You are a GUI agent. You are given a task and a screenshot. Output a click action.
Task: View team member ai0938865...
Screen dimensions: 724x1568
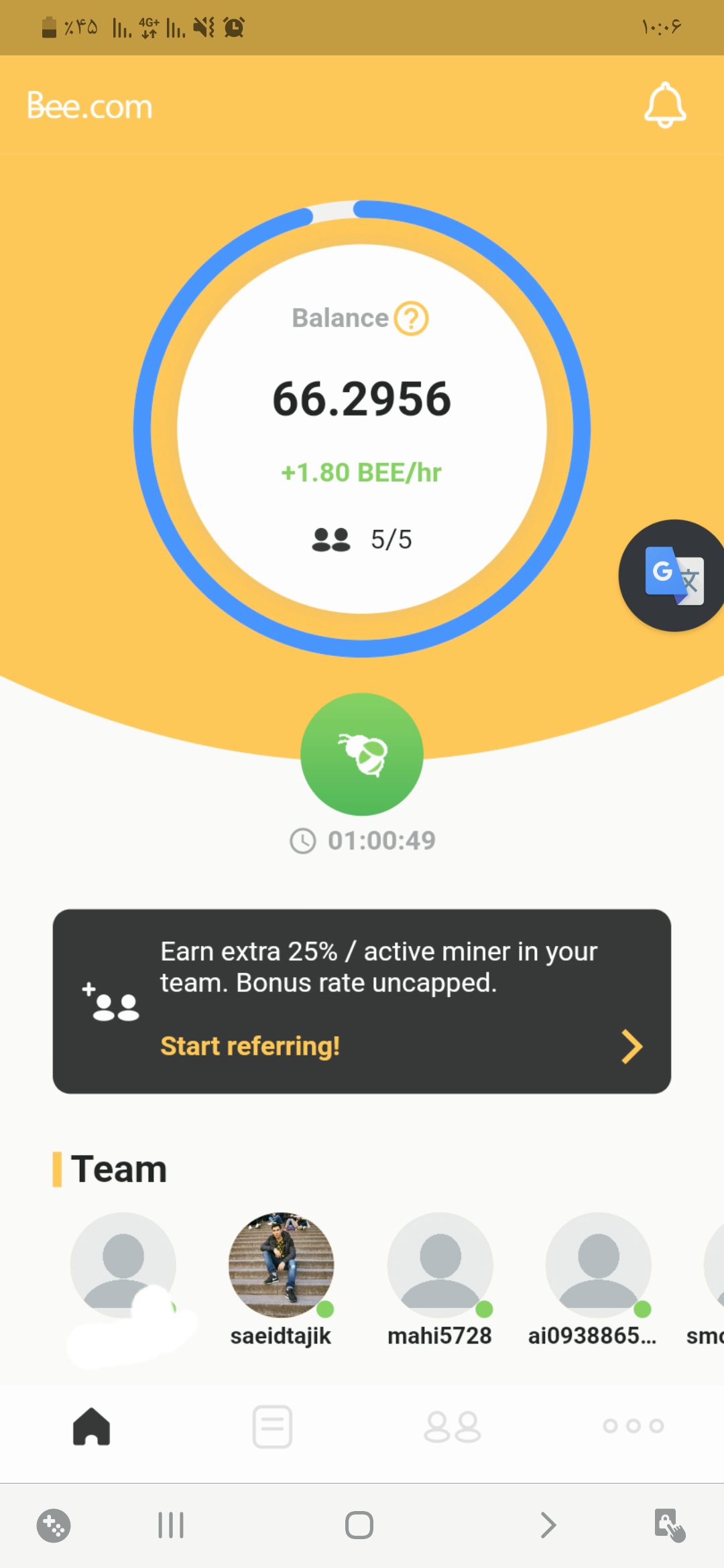click(x=598, y=1265)
